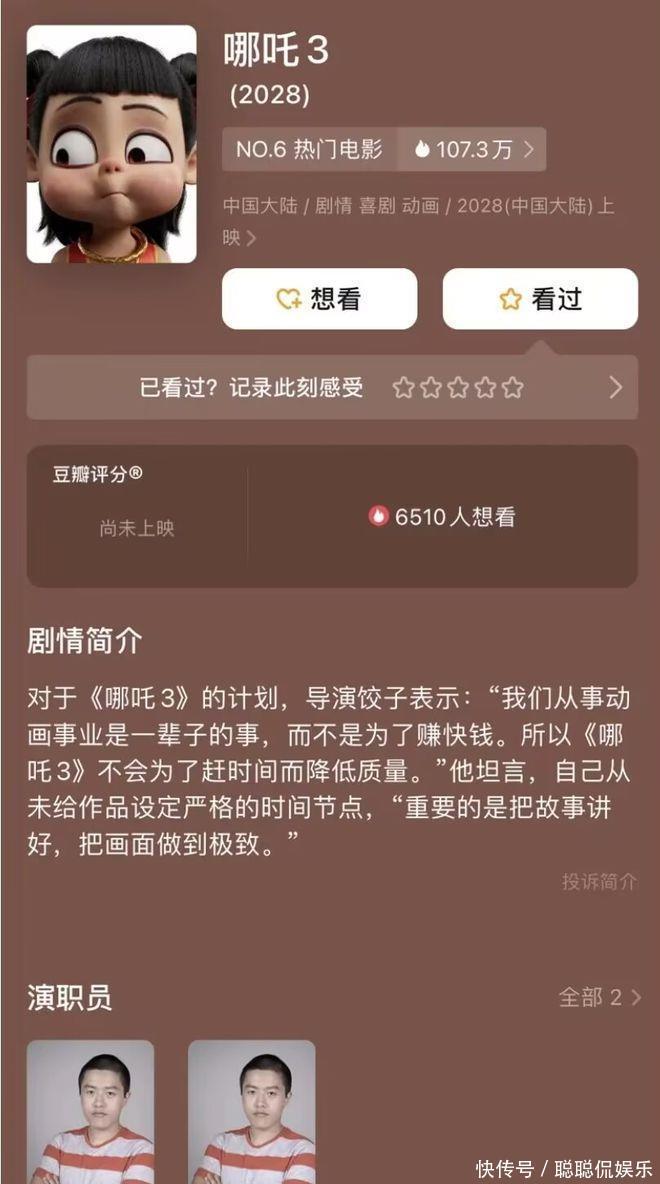Open the NO.6 热门电影 ranking chip

point(309,150)
